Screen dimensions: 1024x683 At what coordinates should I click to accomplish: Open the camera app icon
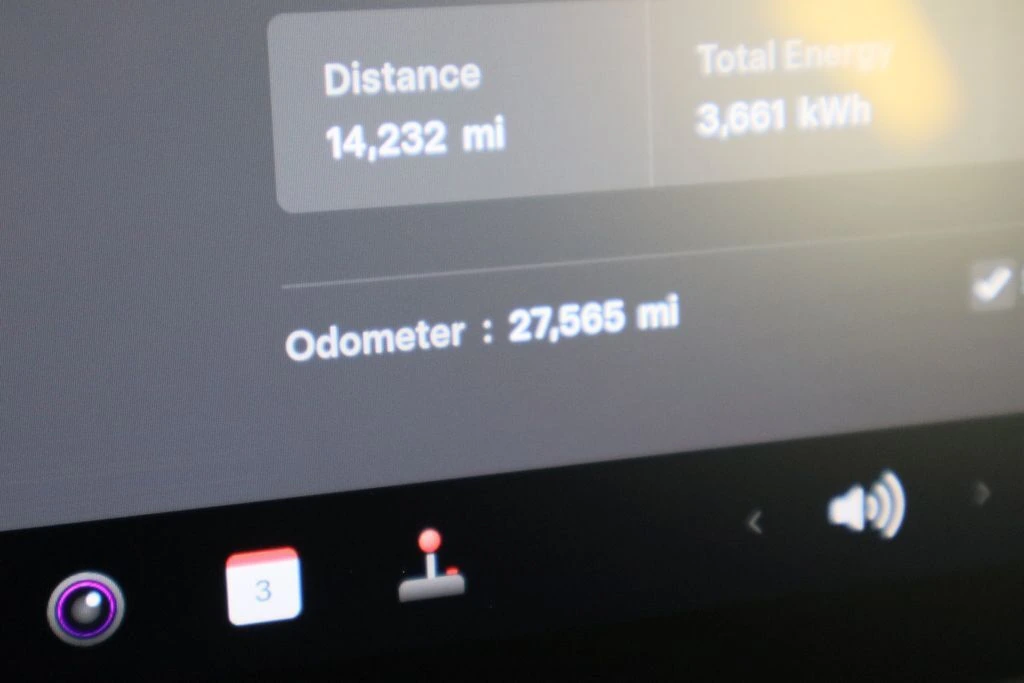click(x=86, y=608)
